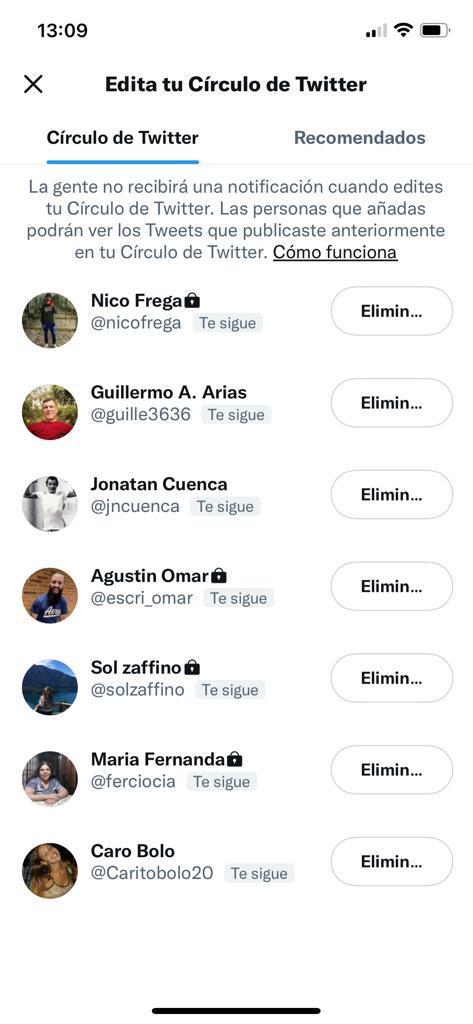Image resolution: width=473 pixels, height=1024 pixels.
Task: Close the Edita tu Círculo de Twitter screen
Action: click(x=33, y=84)
